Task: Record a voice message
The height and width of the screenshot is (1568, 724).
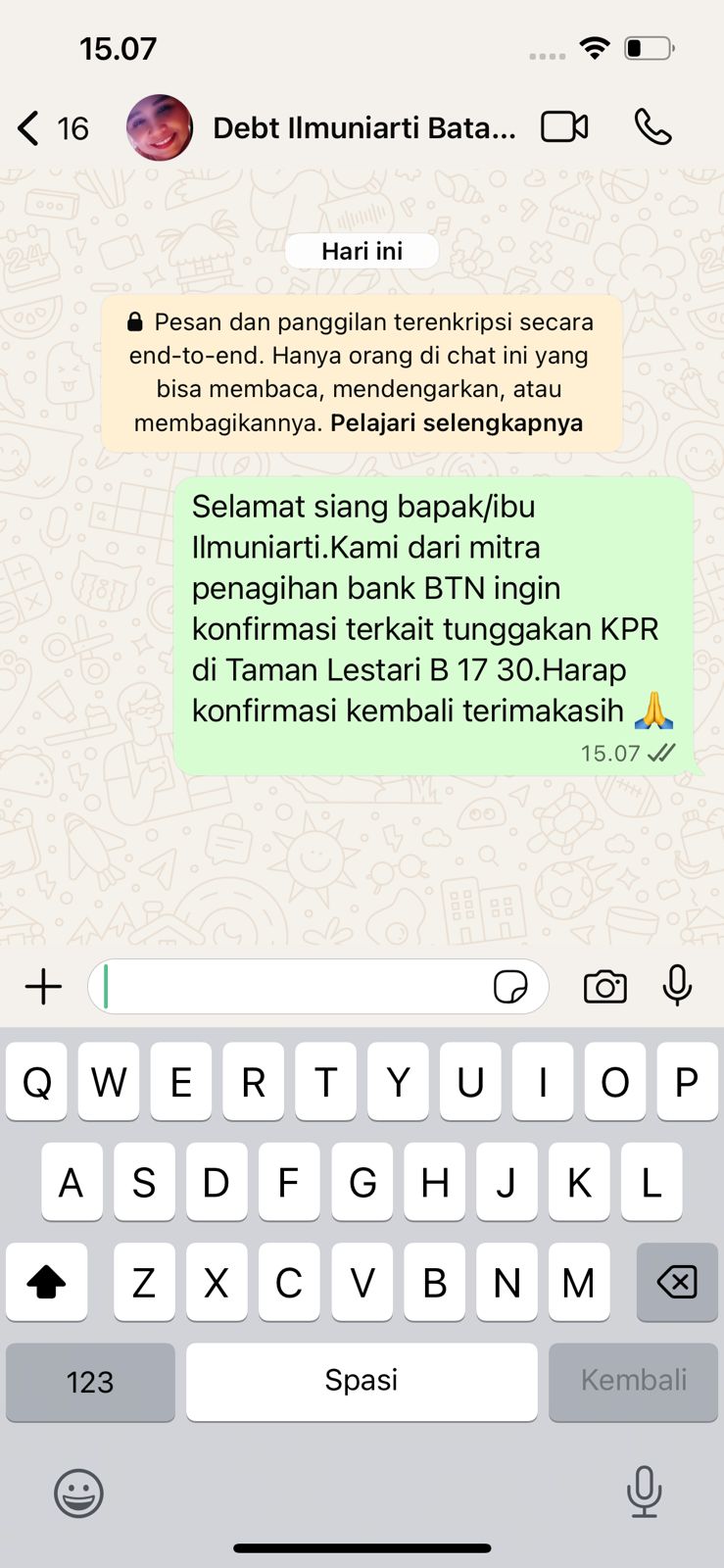Action: (x=677, y=986)
